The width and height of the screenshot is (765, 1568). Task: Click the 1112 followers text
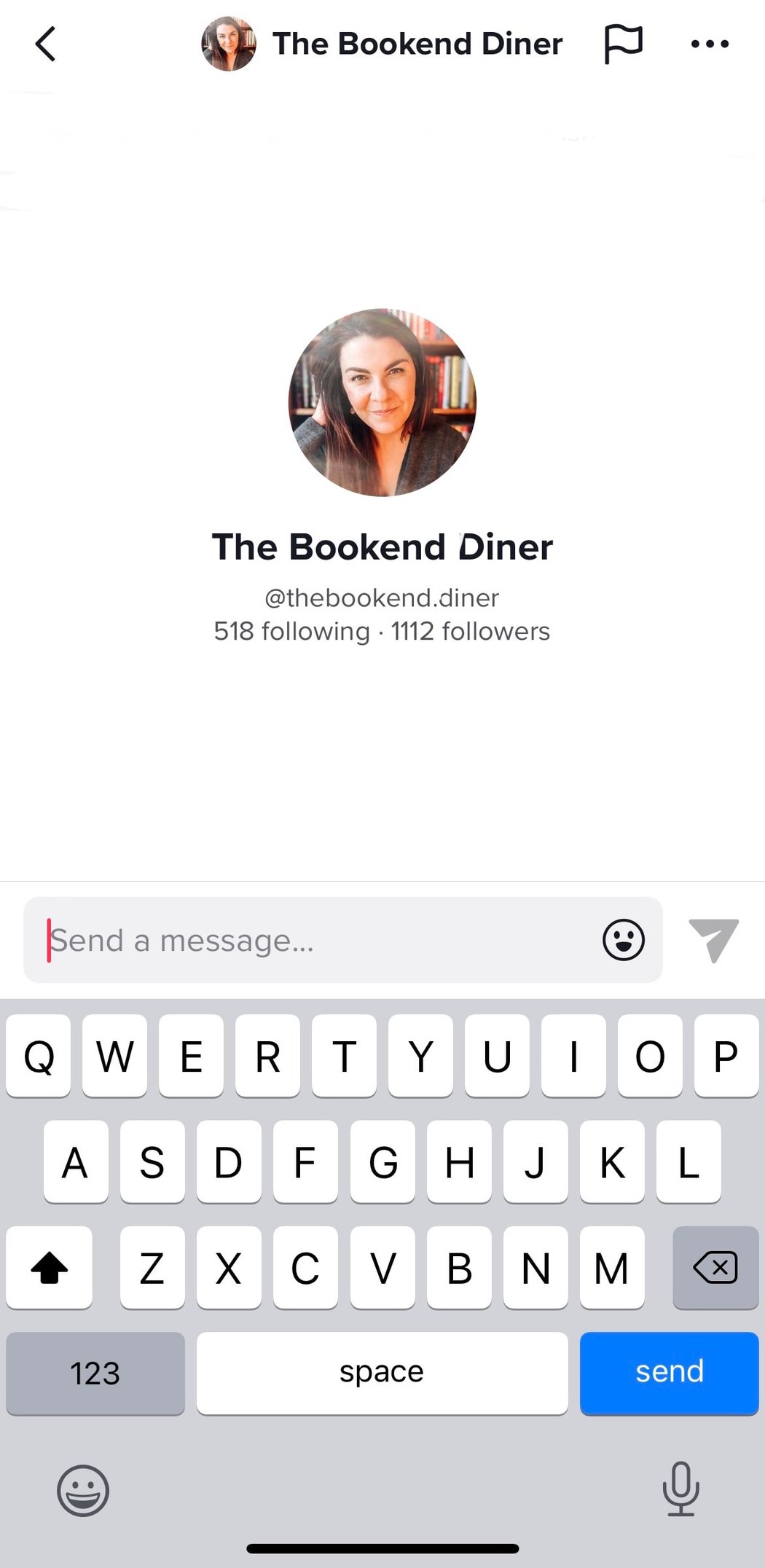(x=470, y=631)
